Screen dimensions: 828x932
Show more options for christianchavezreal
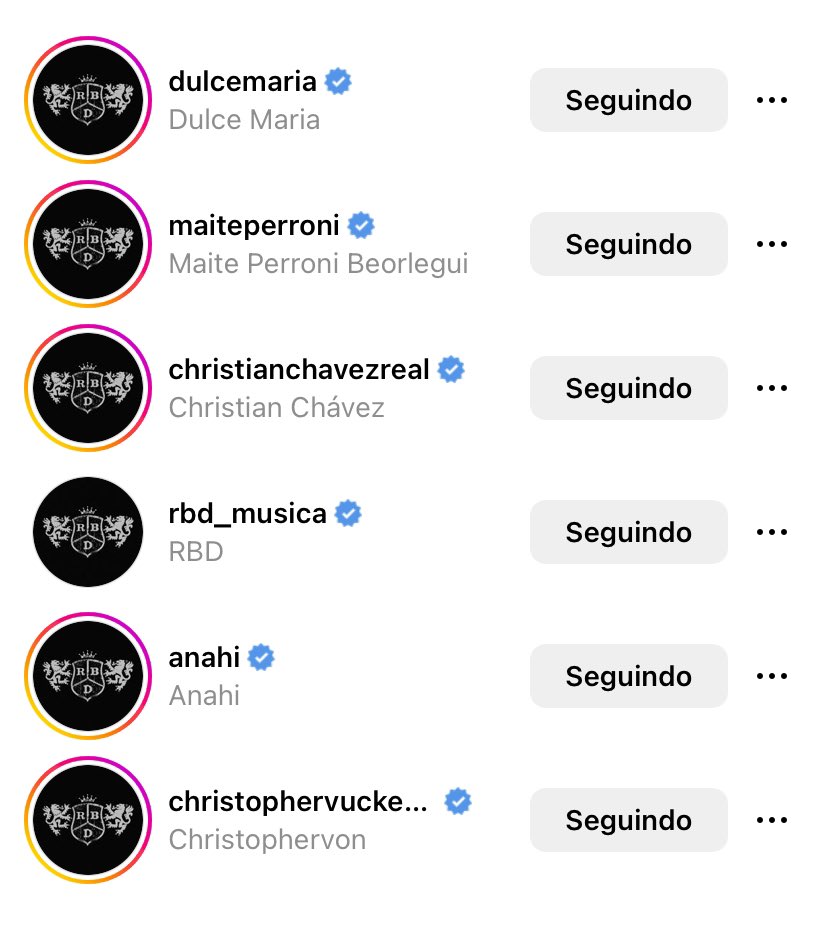(772, 388)
